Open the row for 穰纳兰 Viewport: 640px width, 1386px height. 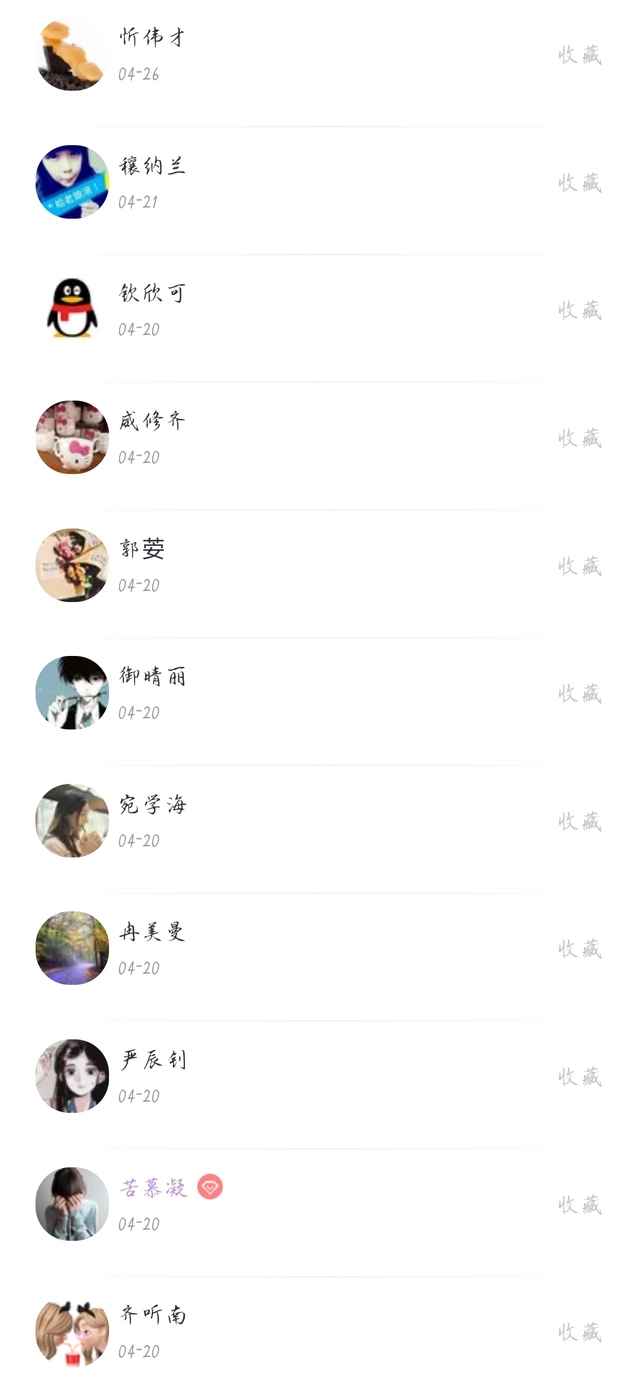click(x=320, y=183)
